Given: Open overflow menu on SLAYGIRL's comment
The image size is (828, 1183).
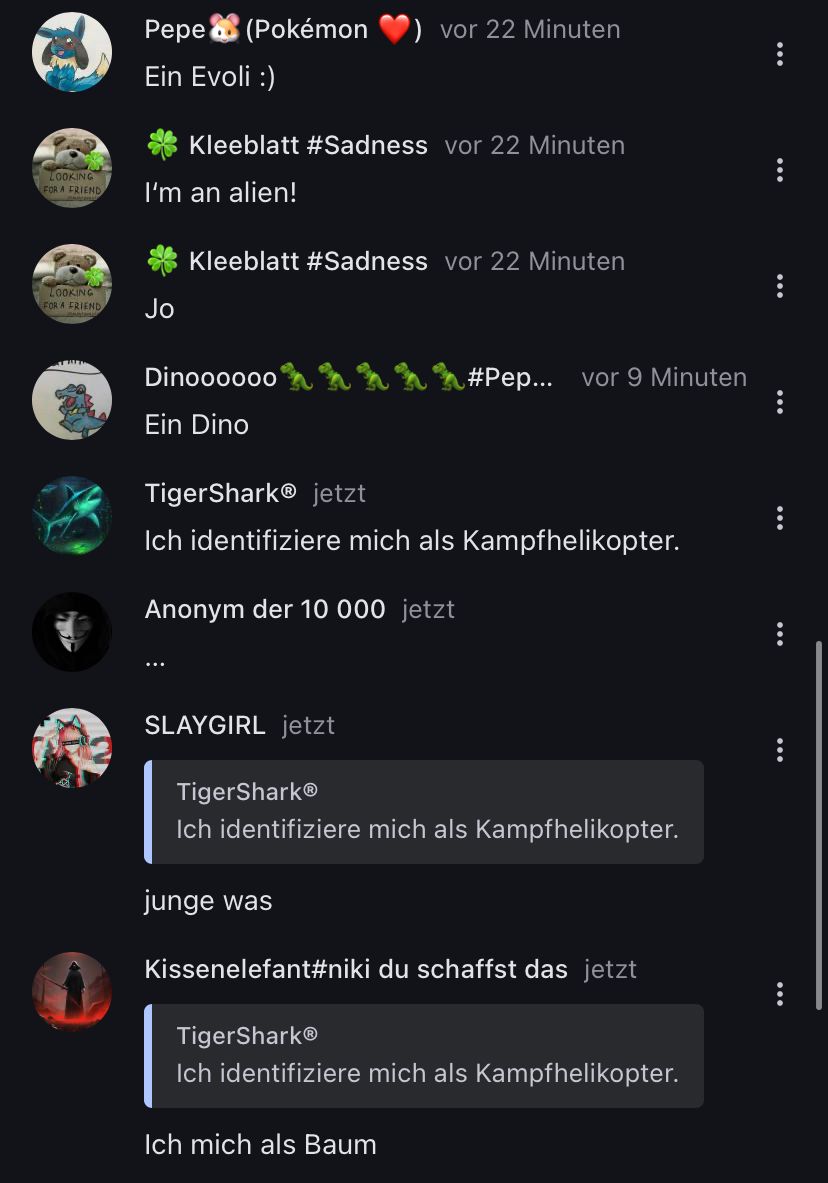Looking at the screenshot, I should 780,750.
